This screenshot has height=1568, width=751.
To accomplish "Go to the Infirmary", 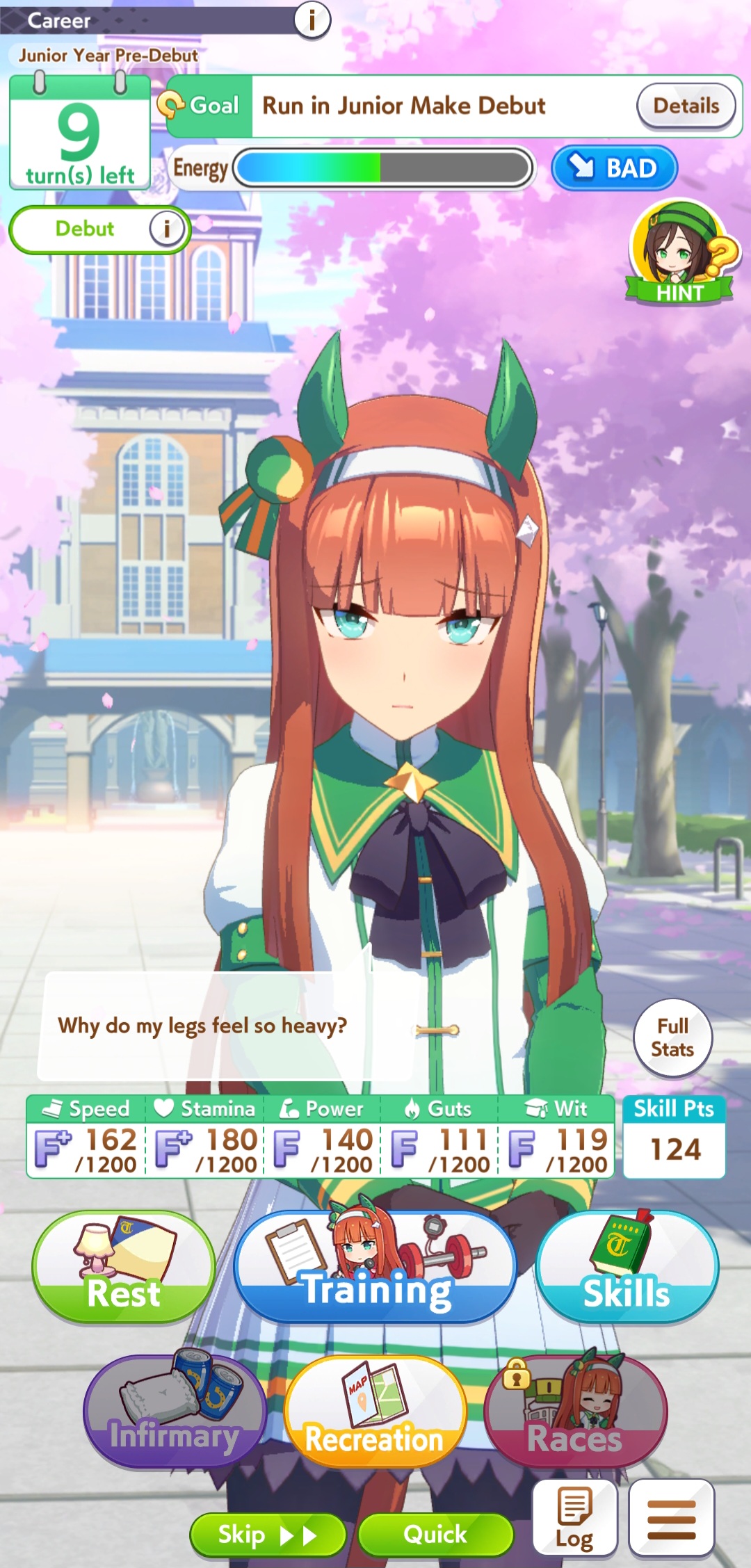I will [175, 1412].
